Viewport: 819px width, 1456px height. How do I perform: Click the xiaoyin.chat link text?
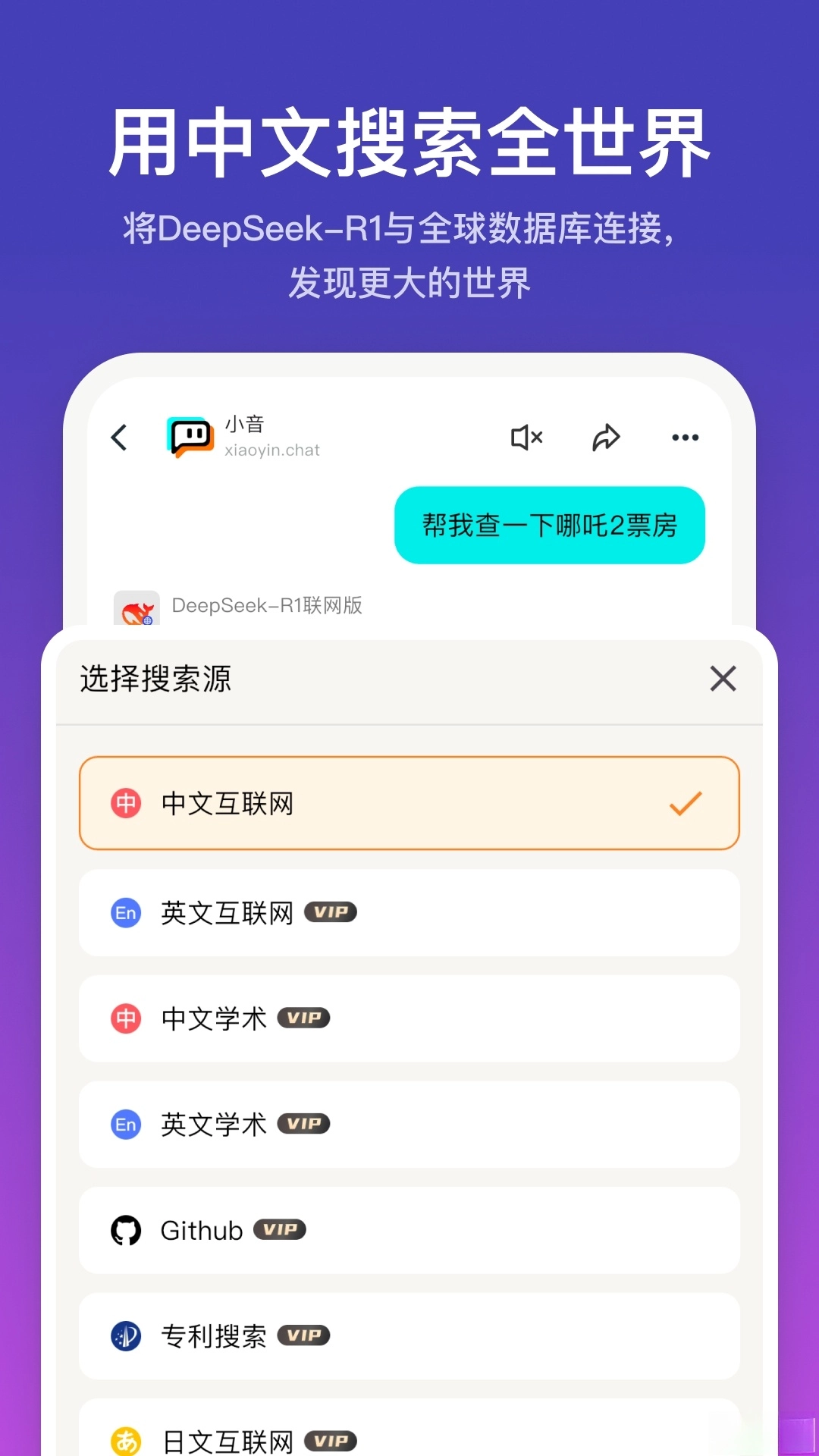click(273, 450)
